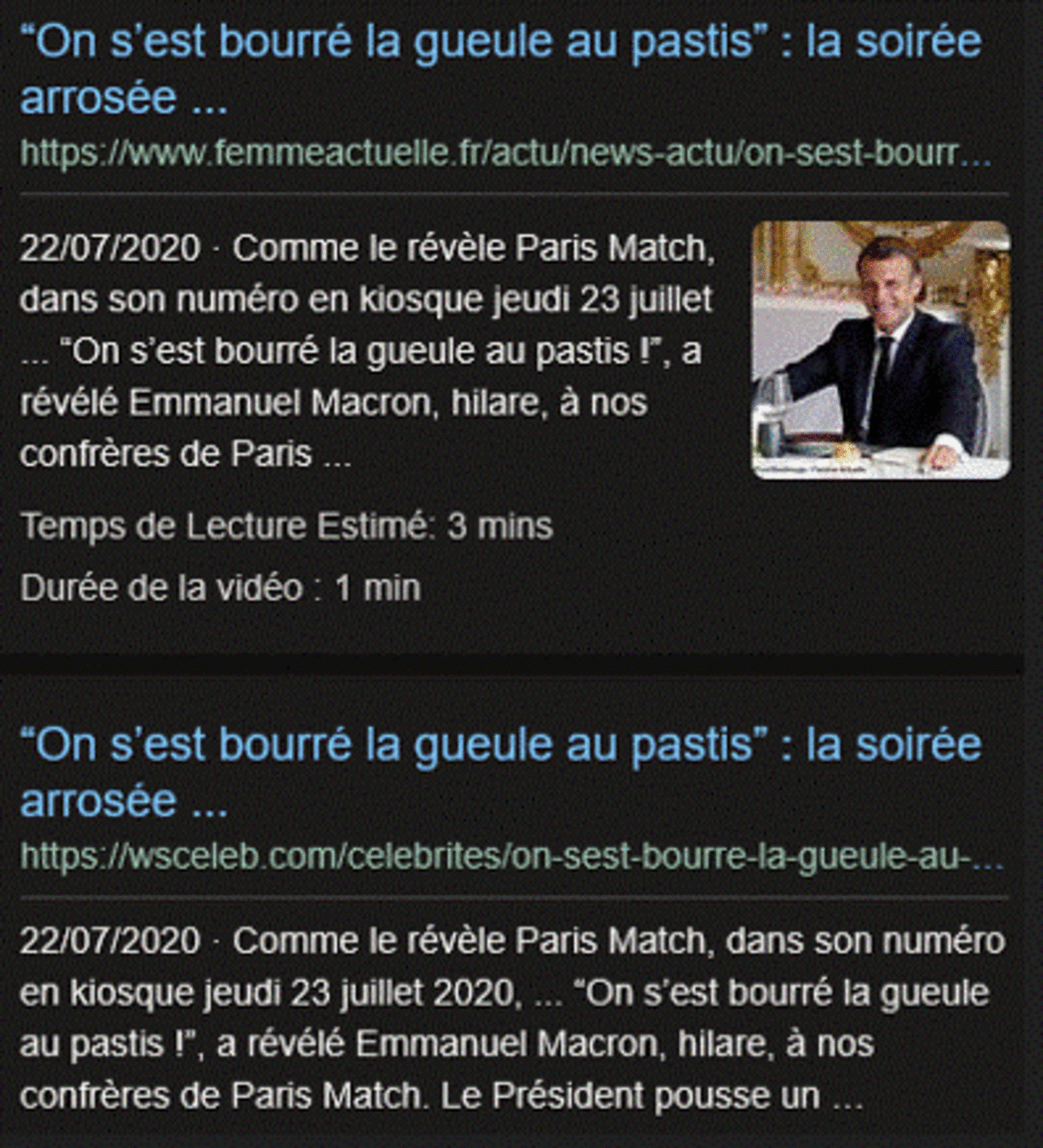1043x1148 pixels.
Task: Tap the femmeactuelle.fr URL line
Action: click(504, 155)
